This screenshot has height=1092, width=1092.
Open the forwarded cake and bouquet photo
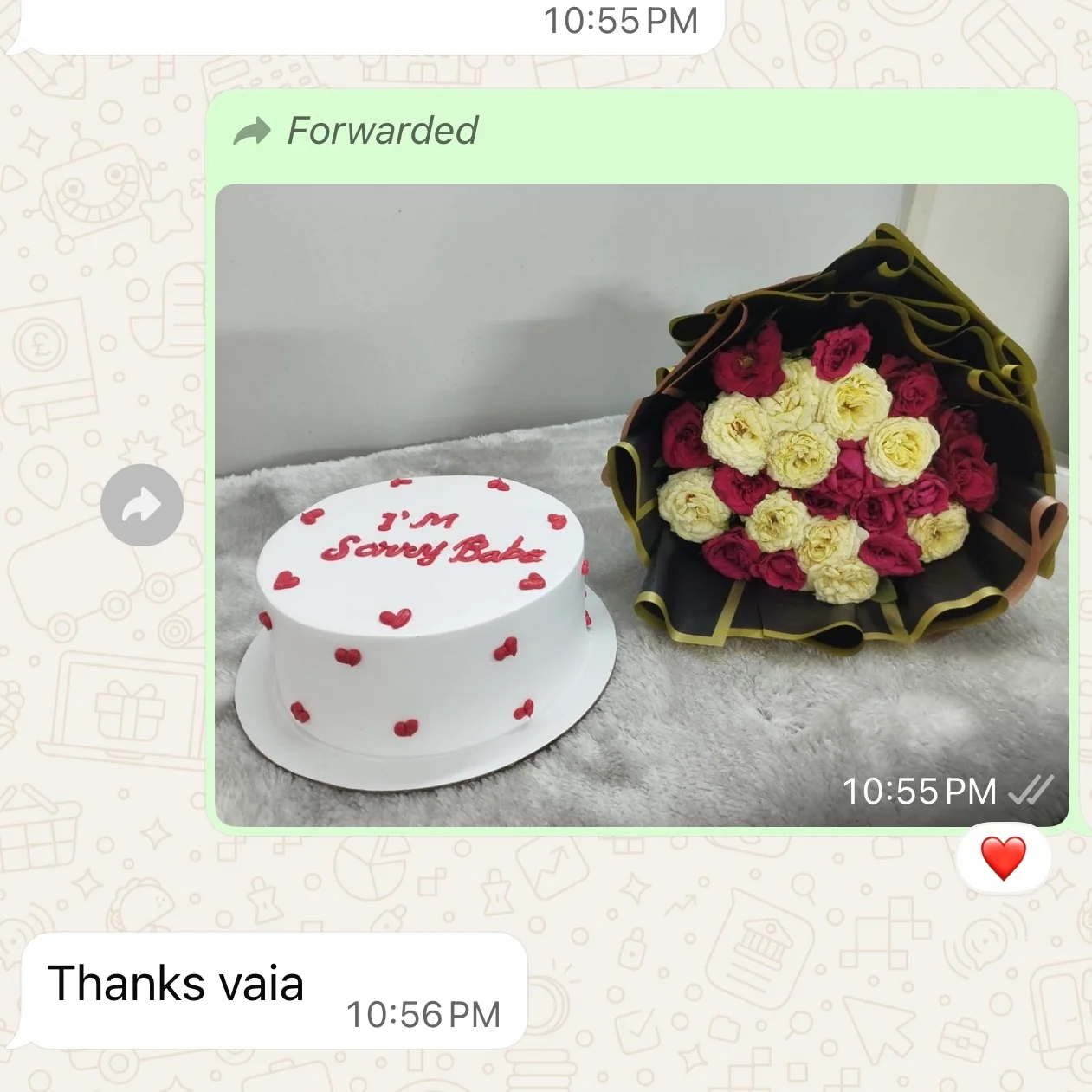(641, 505)
